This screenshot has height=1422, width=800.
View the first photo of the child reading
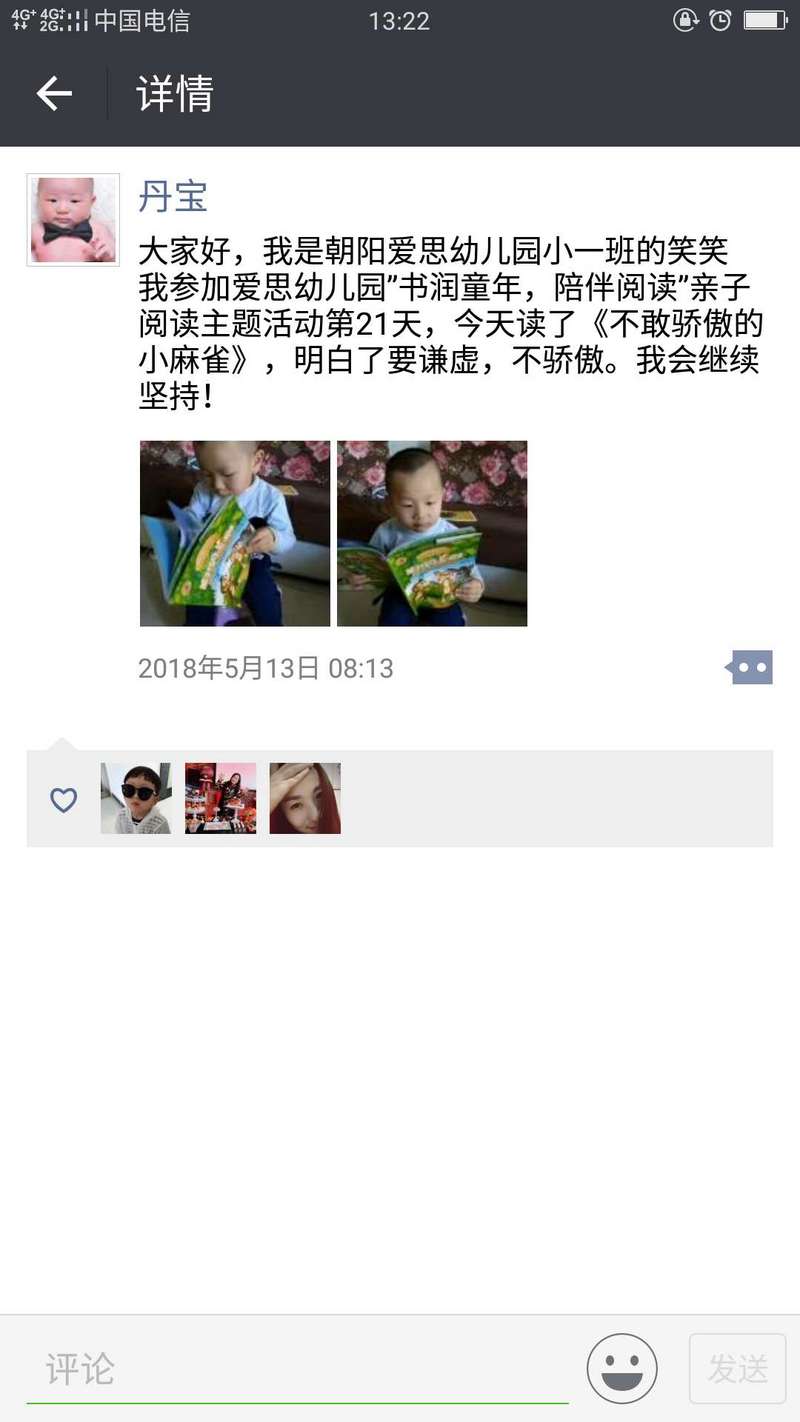(x=235, y=534)
